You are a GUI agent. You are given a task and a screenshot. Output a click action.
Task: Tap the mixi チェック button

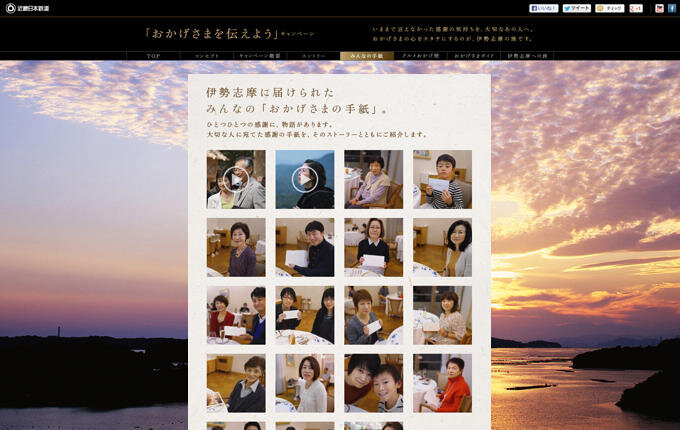click(x=609, y=8)
